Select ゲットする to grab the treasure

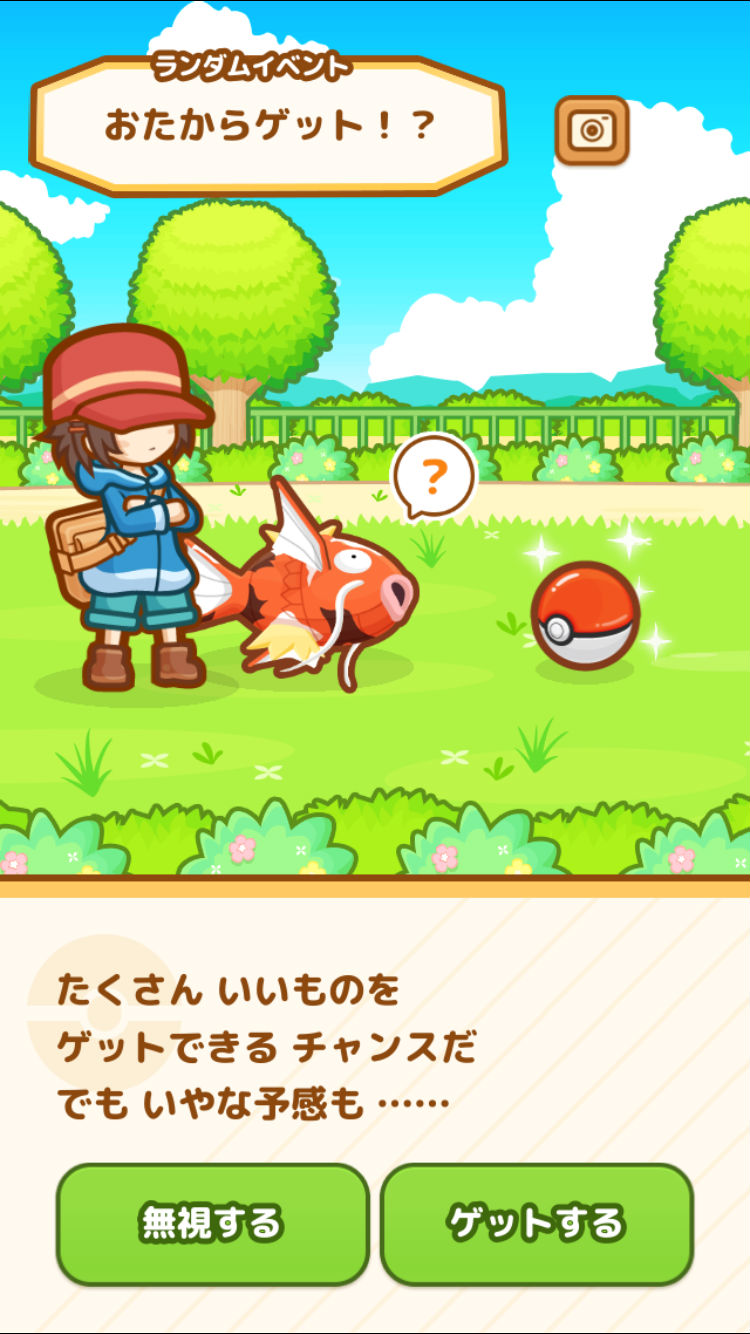click(536, 1223)
